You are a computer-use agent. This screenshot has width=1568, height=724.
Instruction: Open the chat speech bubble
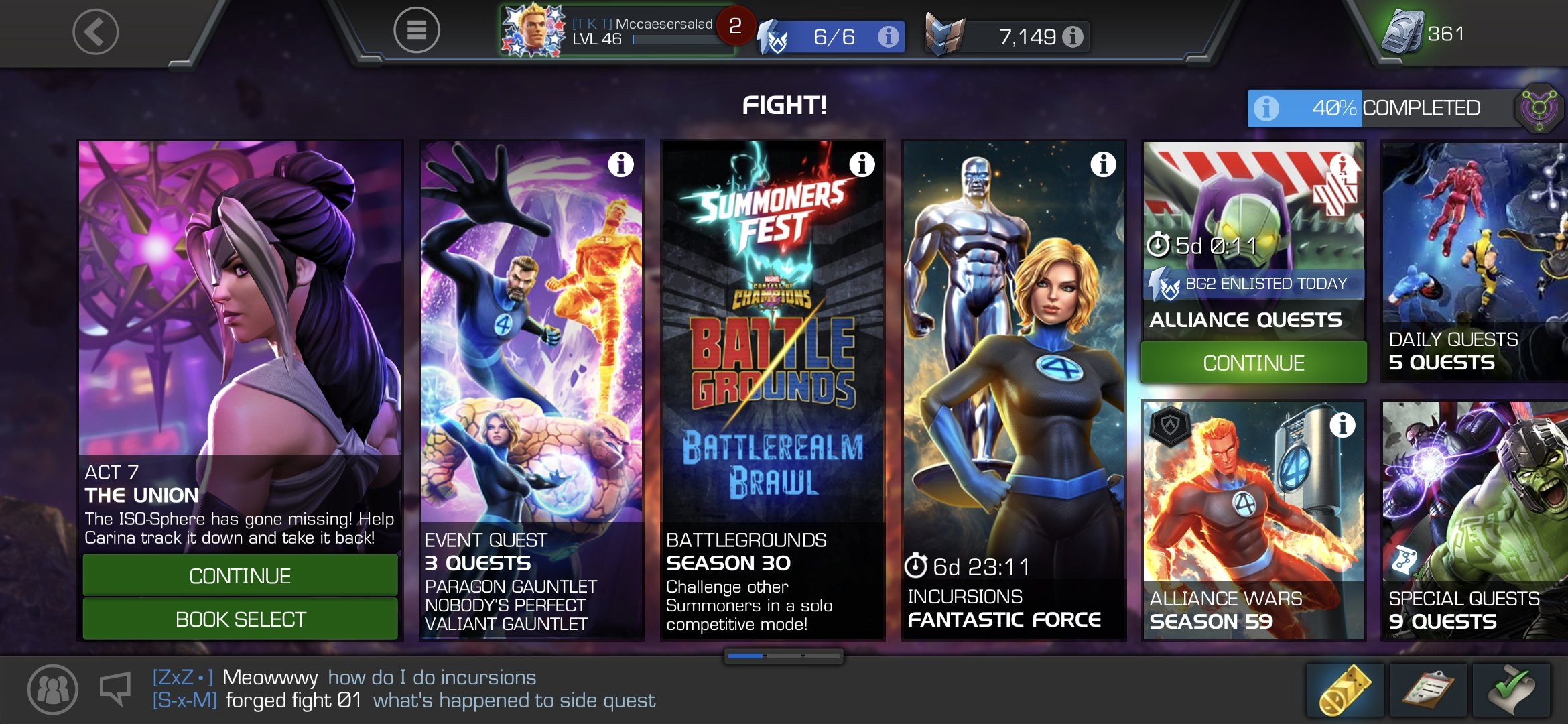point(115,688)
